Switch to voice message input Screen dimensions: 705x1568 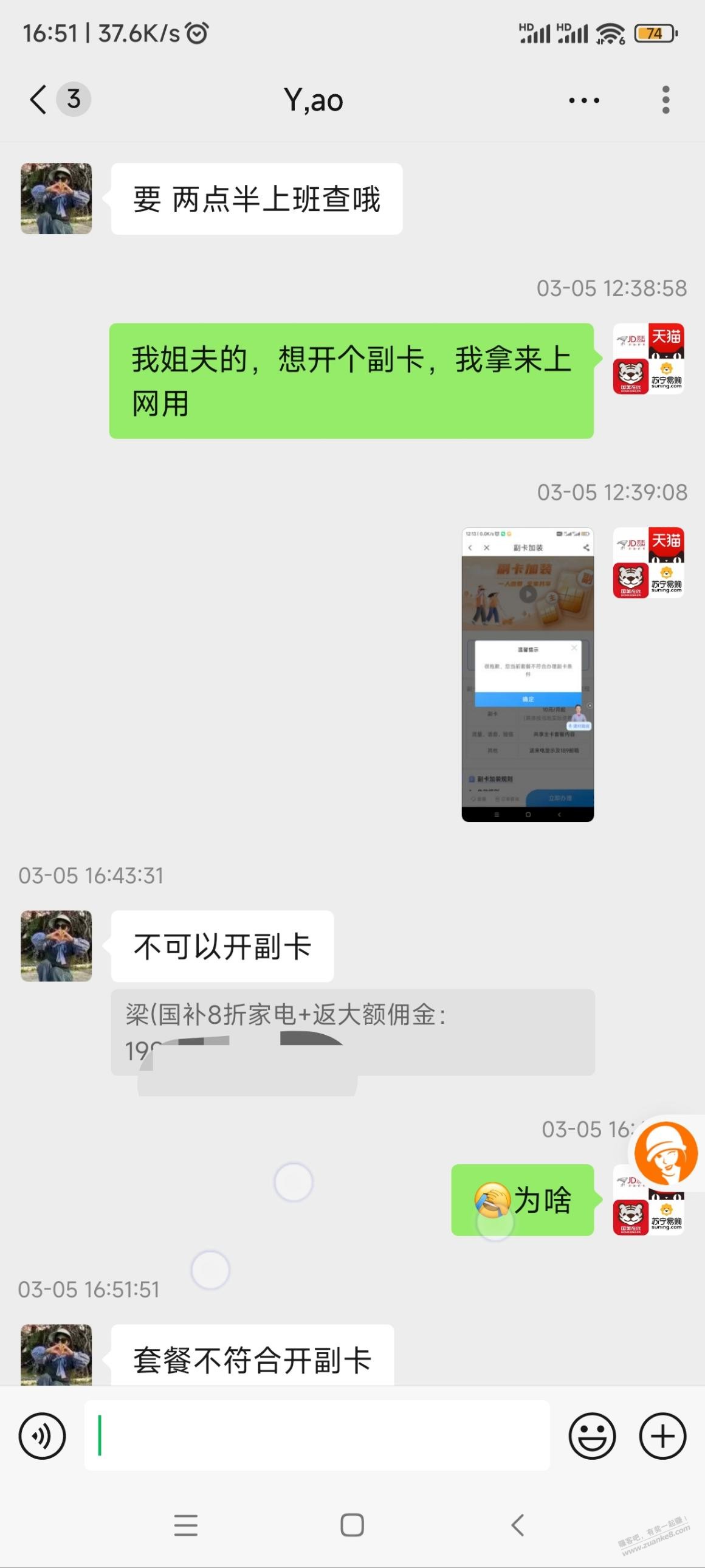coord(42,1436)
